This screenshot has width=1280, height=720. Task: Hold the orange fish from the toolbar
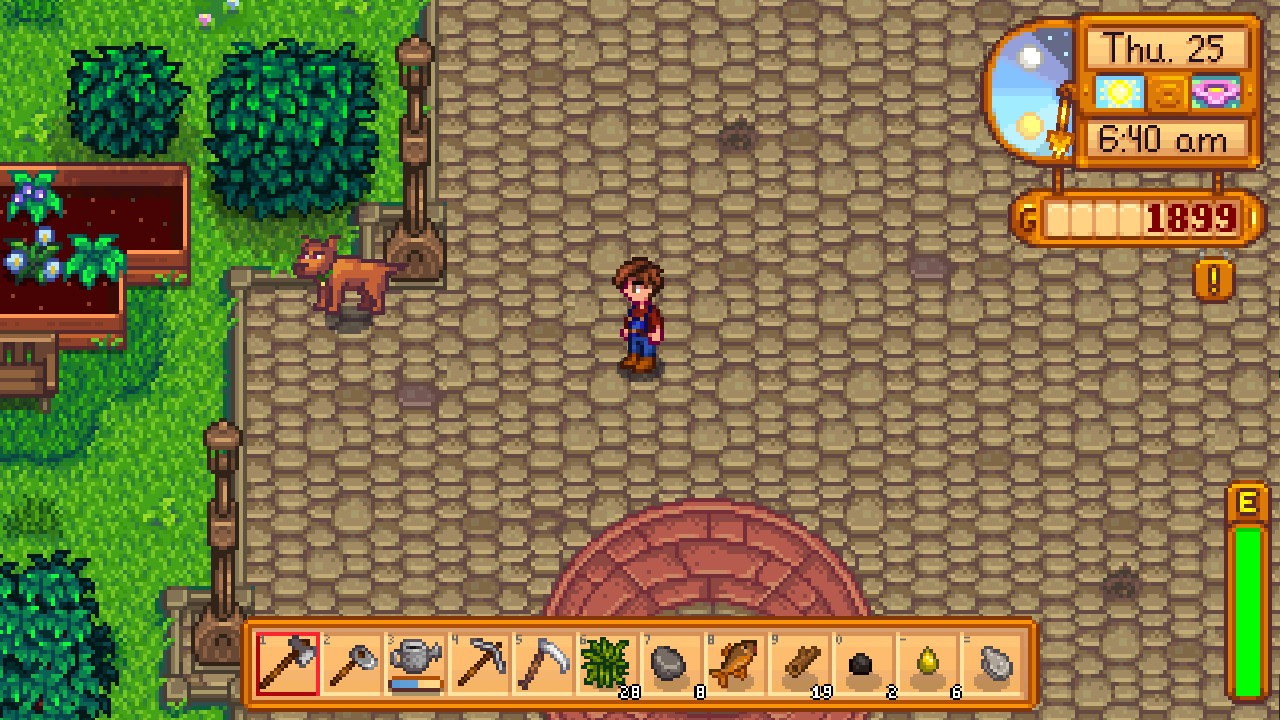(736, 664)
